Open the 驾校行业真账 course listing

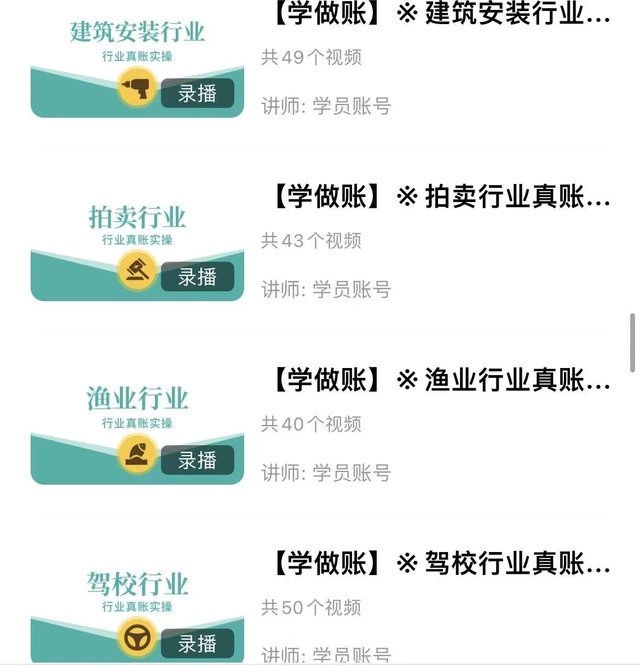pos(440,563)
